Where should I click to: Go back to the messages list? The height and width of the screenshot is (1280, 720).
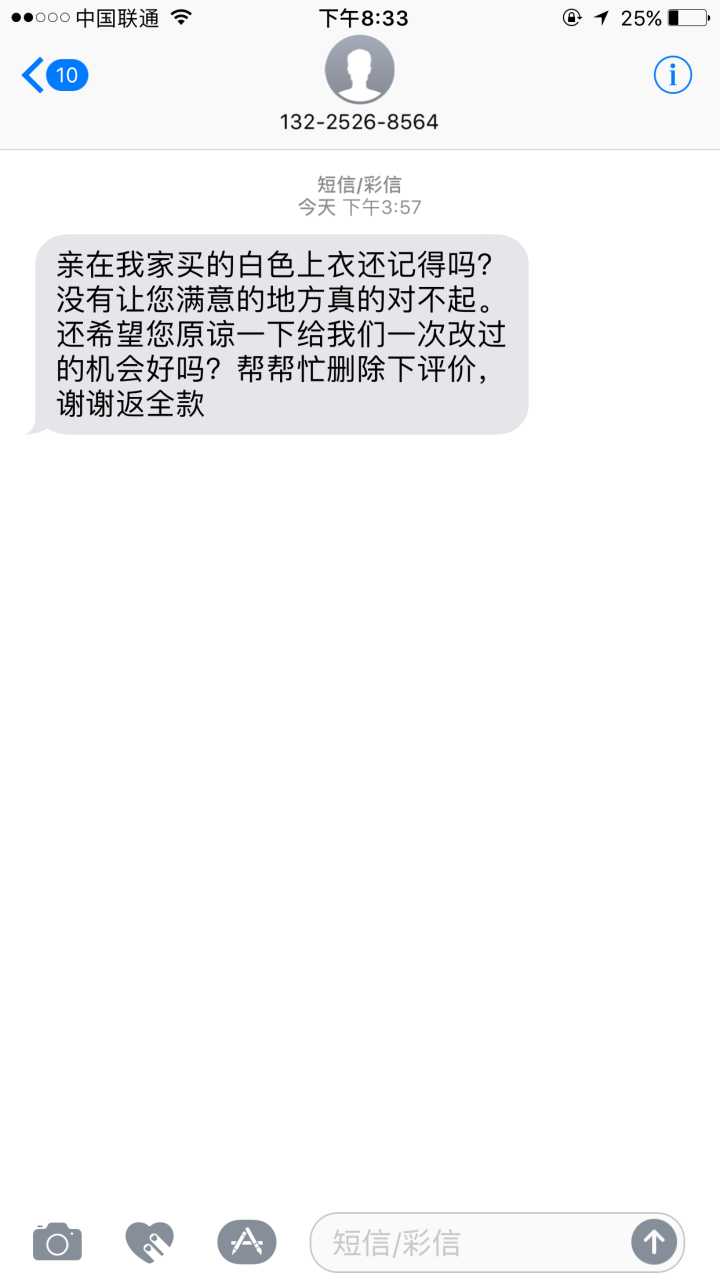pos(52,75)
